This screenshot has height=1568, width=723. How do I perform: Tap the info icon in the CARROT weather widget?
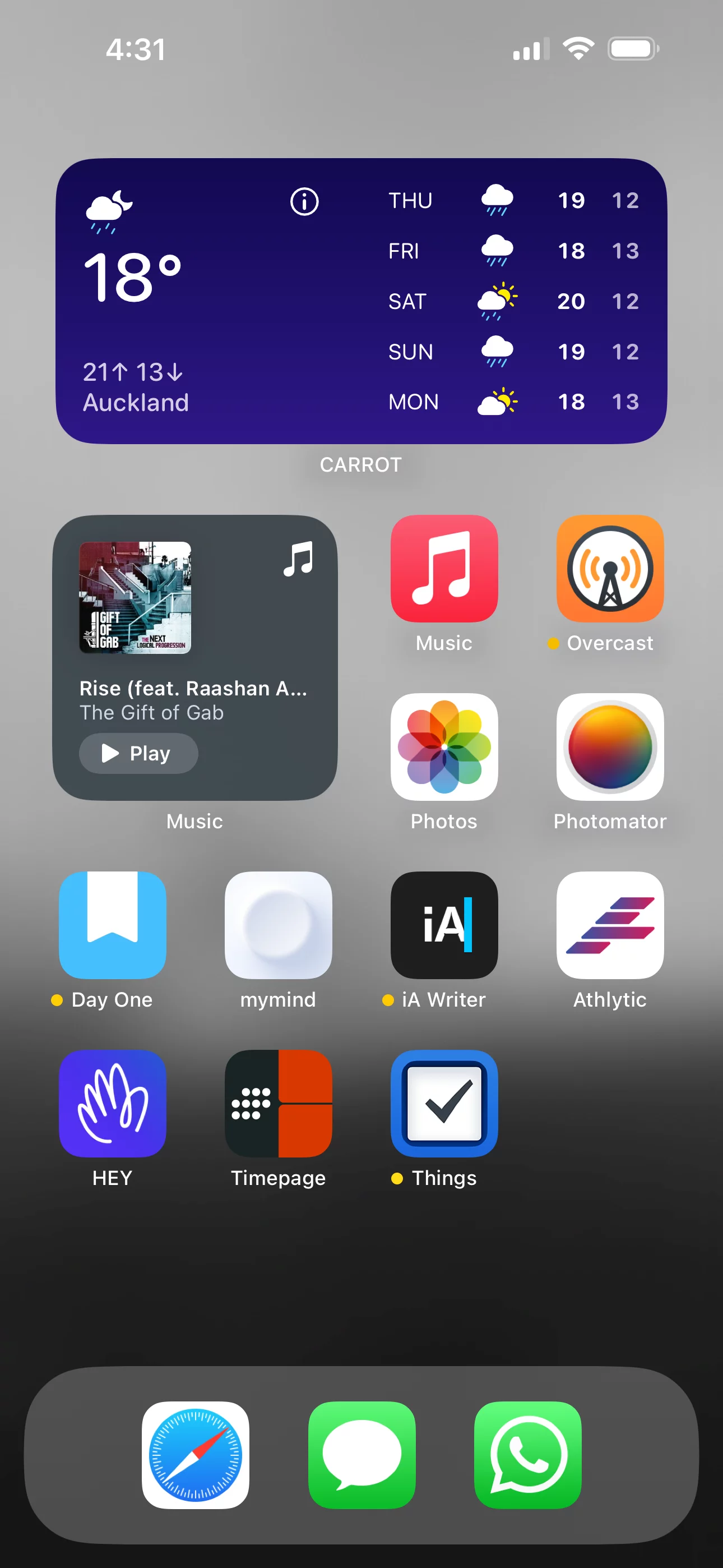304,201
